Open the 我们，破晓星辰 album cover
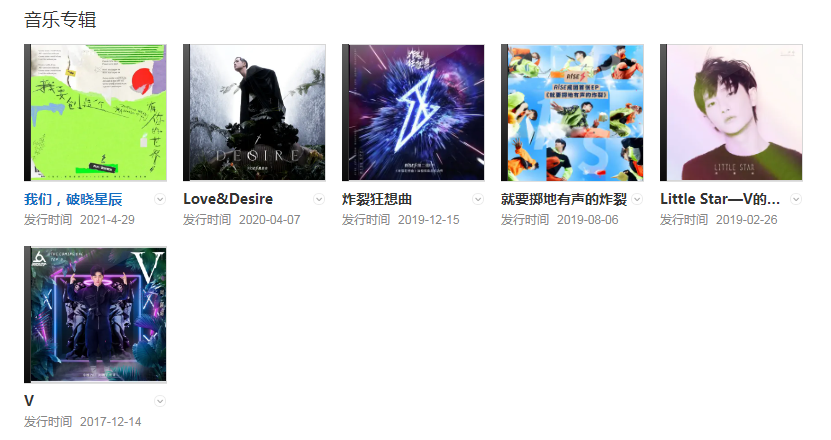Image resolution: width=831 pixels, height=440 pixels. (x=96, y=112)
